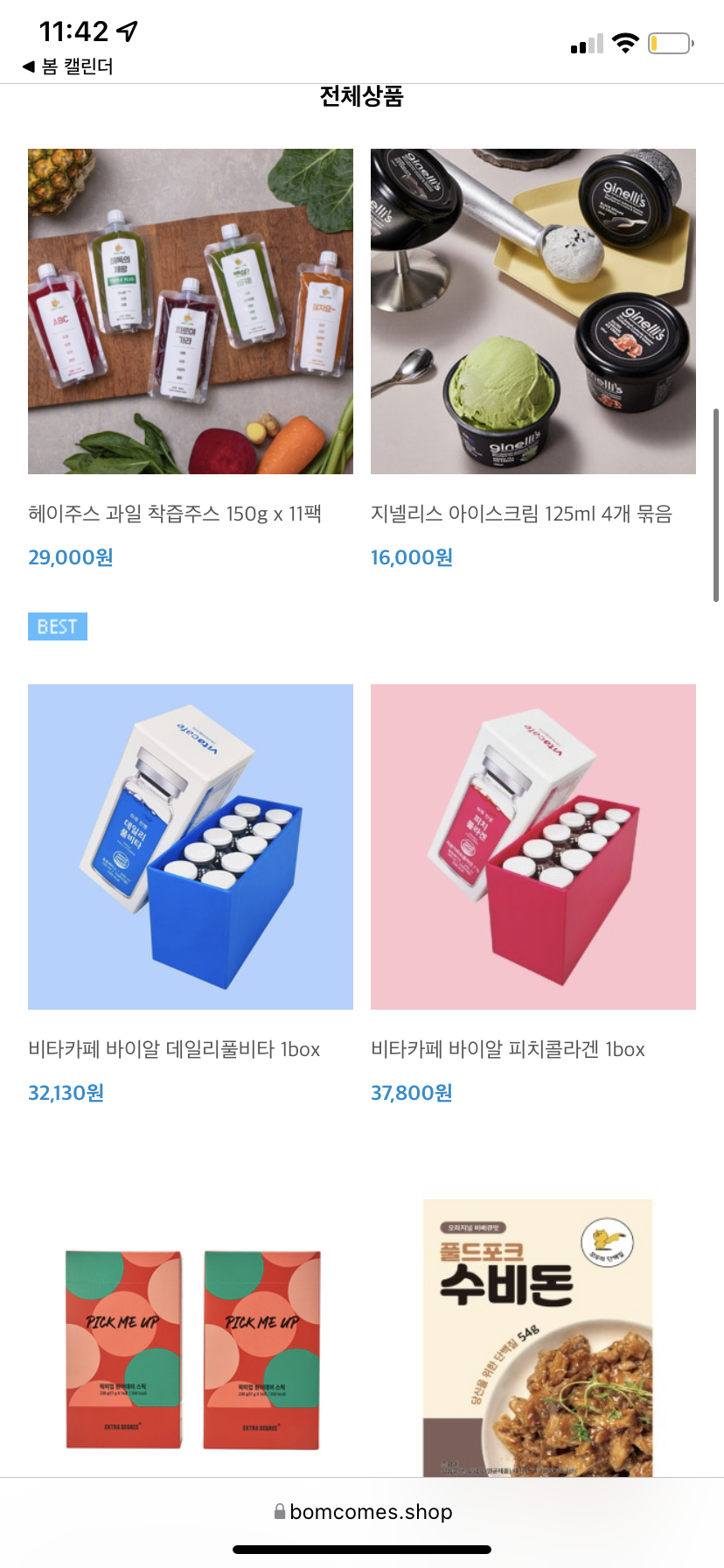Screen dimensions: 724x1568
Task: Select the 비타카페 바이알 피치콜라겐 1box title
Action: click(508, 1049)
